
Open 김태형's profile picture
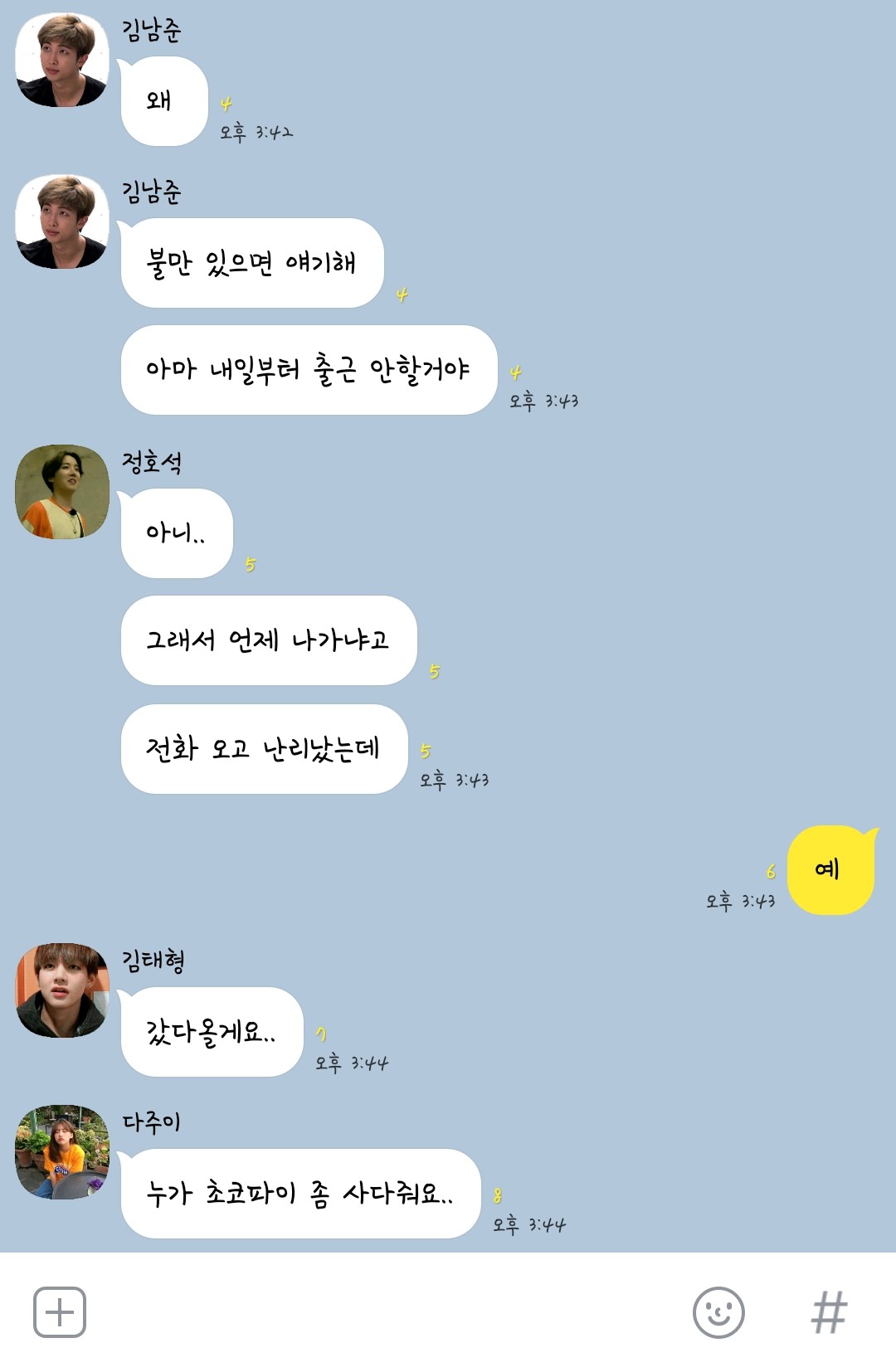(62, 990)
